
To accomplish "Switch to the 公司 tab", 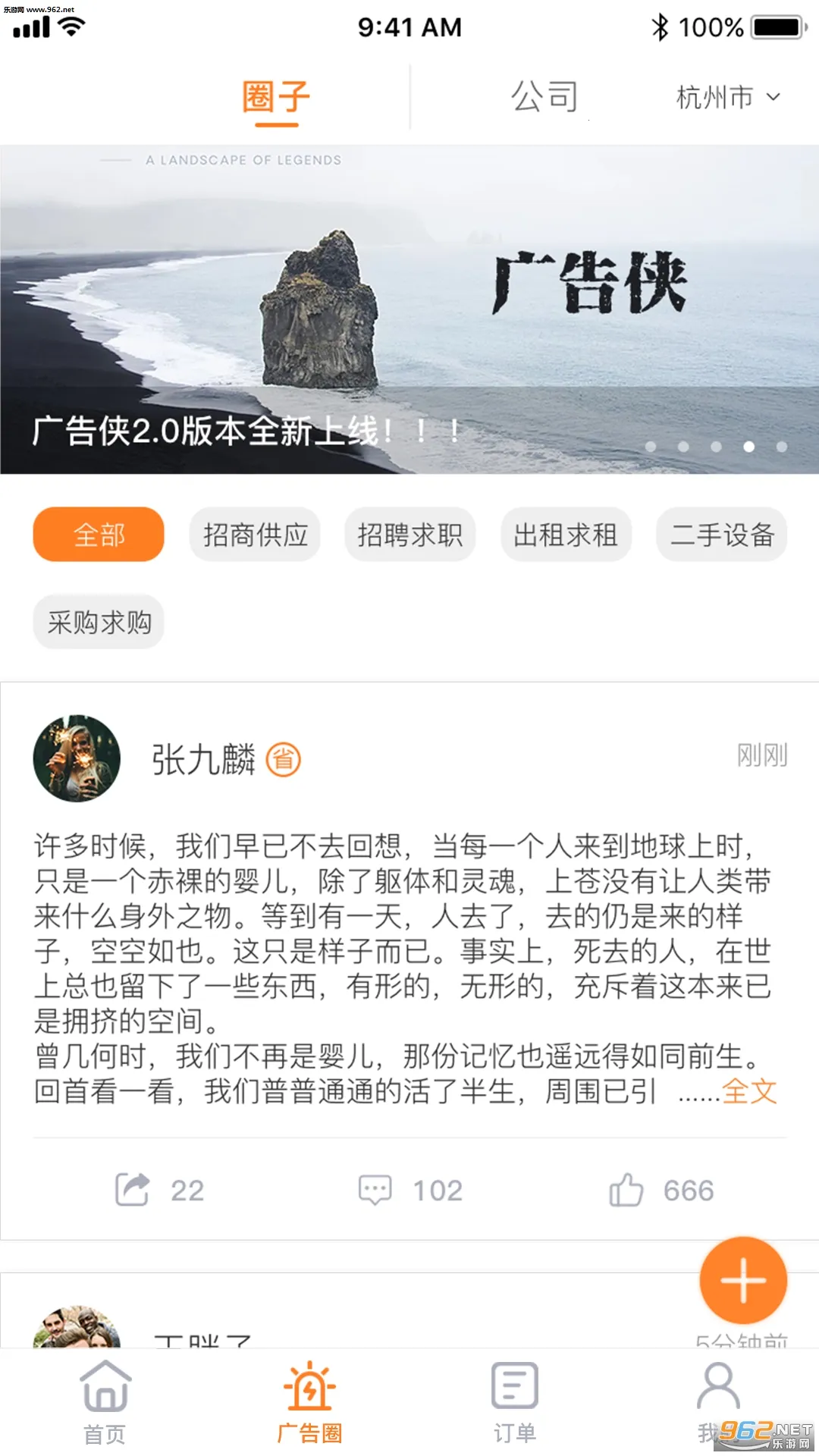I will pyautogui.click(x=544, y=96).
